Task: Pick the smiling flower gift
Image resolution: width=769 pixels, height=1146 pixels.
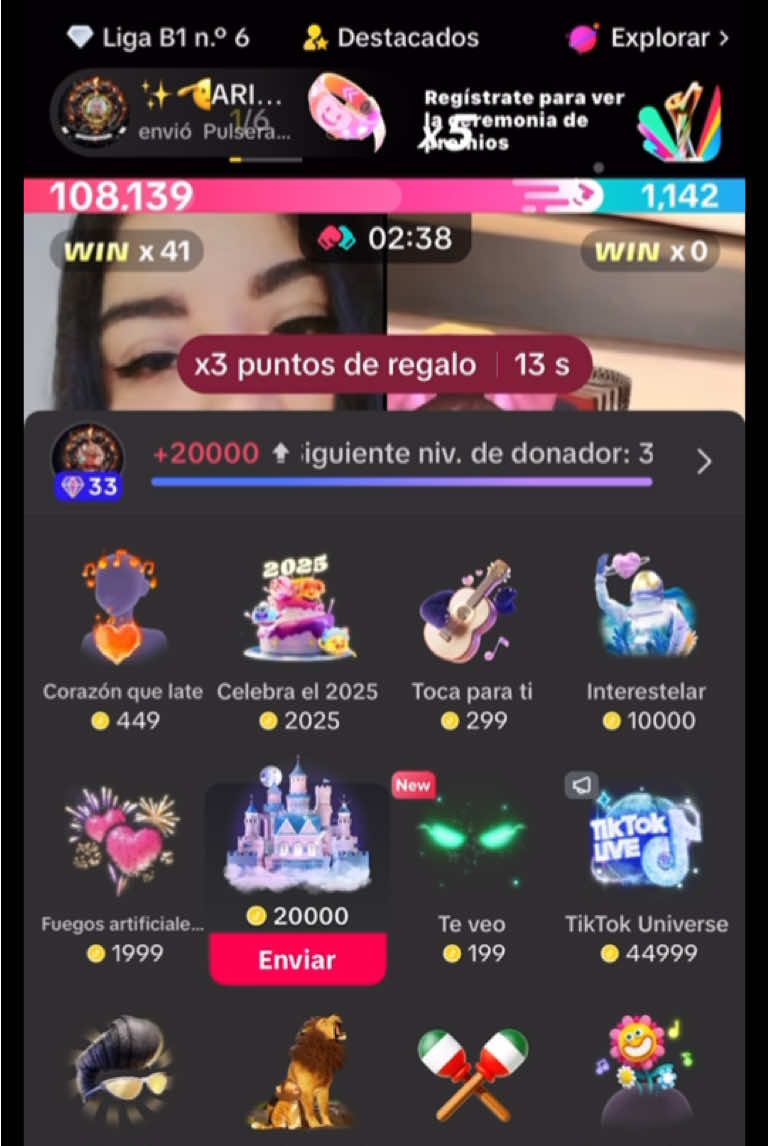Action: [646, 1075]
